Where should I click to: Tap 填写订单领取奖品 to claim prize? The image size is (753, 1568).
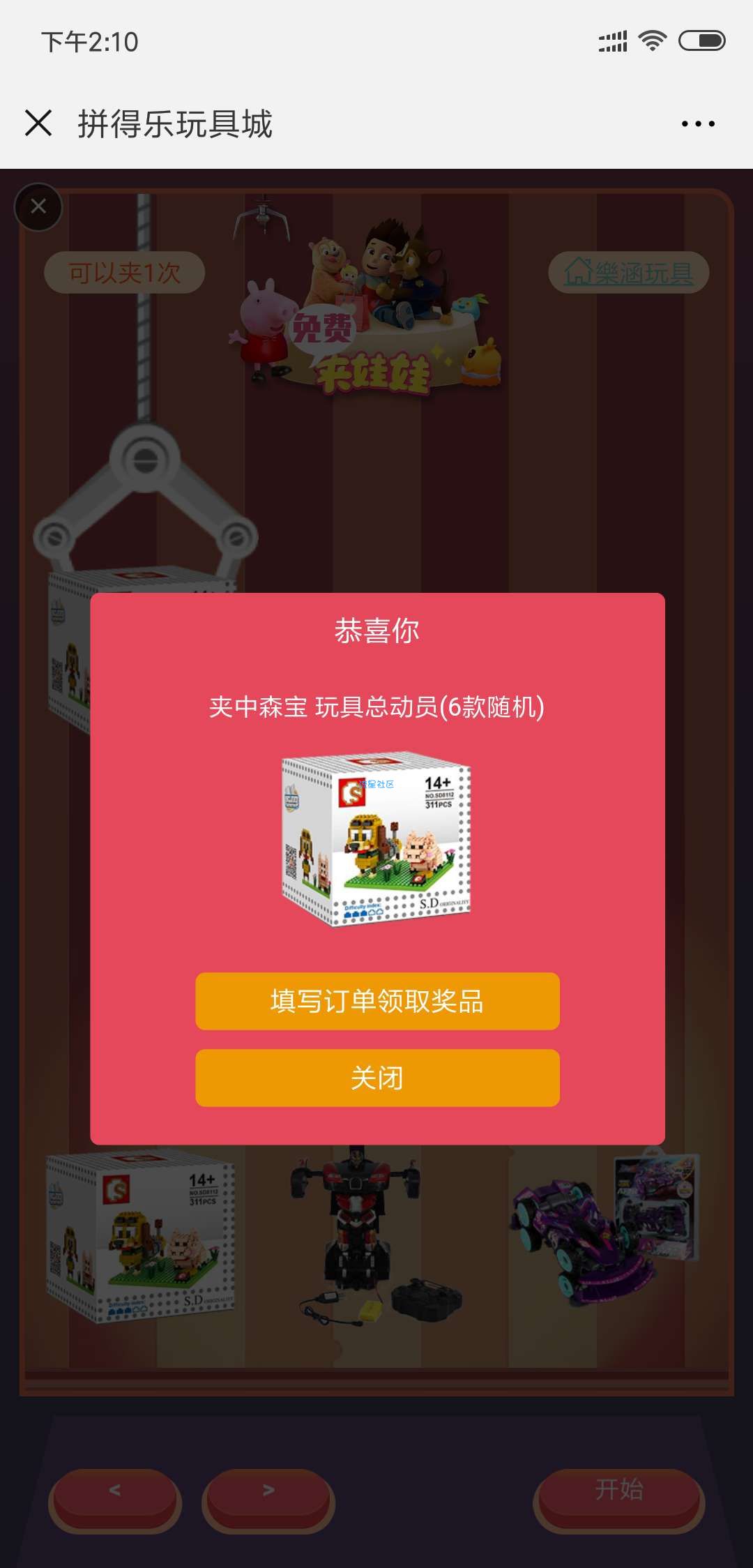(x=377, y=1001)
